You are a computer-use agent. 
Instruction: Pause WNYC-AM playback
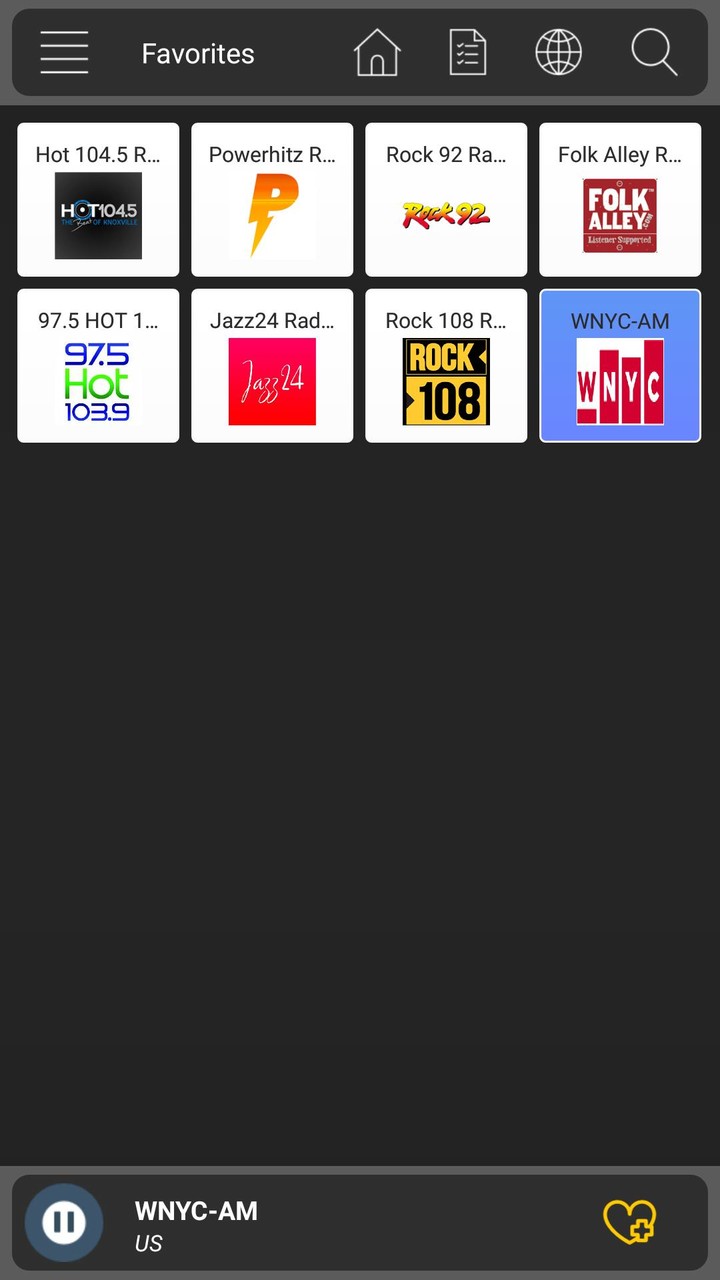63,1221
